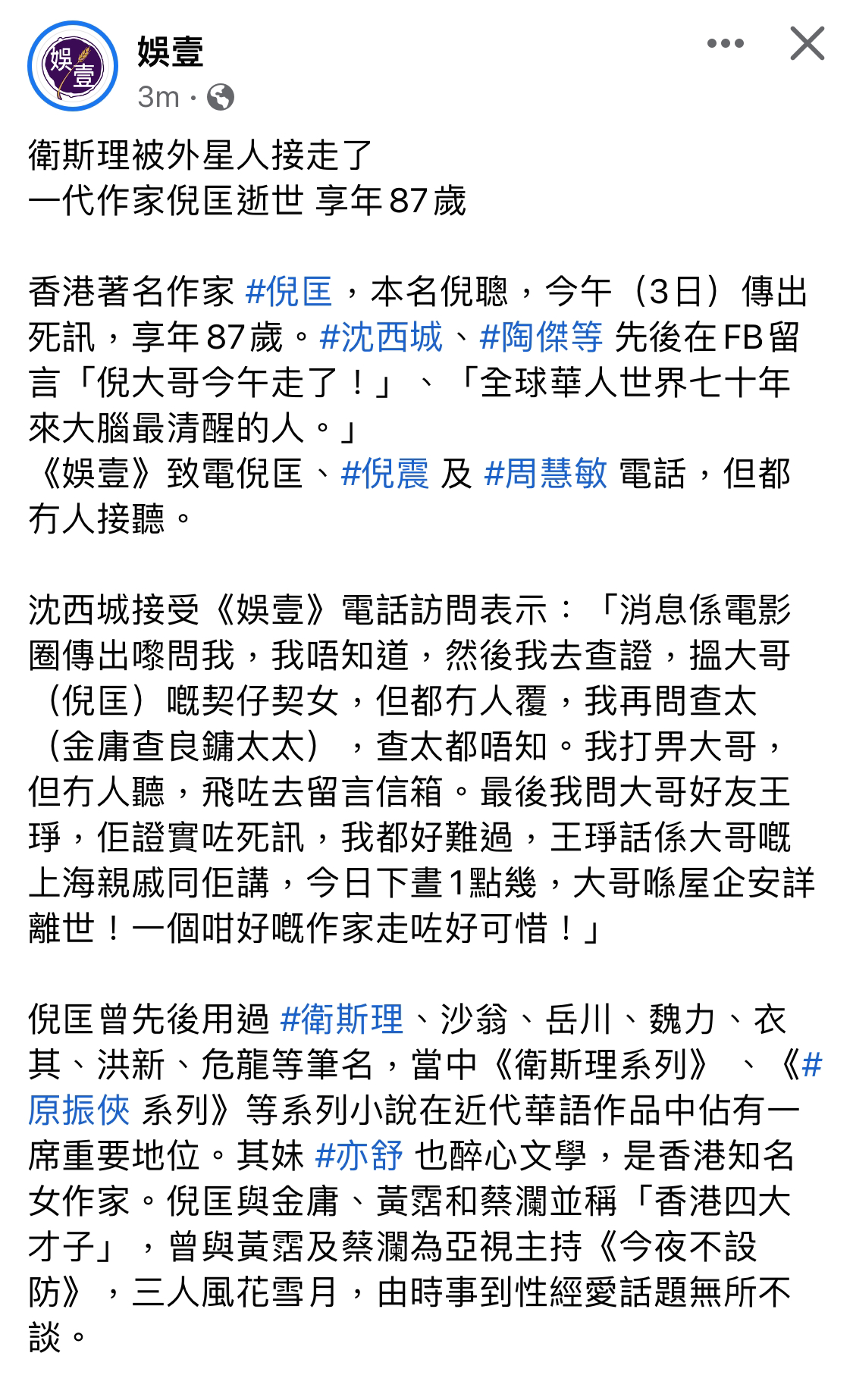Screen dimensions: 853x1400
Task: Open the #衛斯理 hashtag
Action: pos(341,1019)
